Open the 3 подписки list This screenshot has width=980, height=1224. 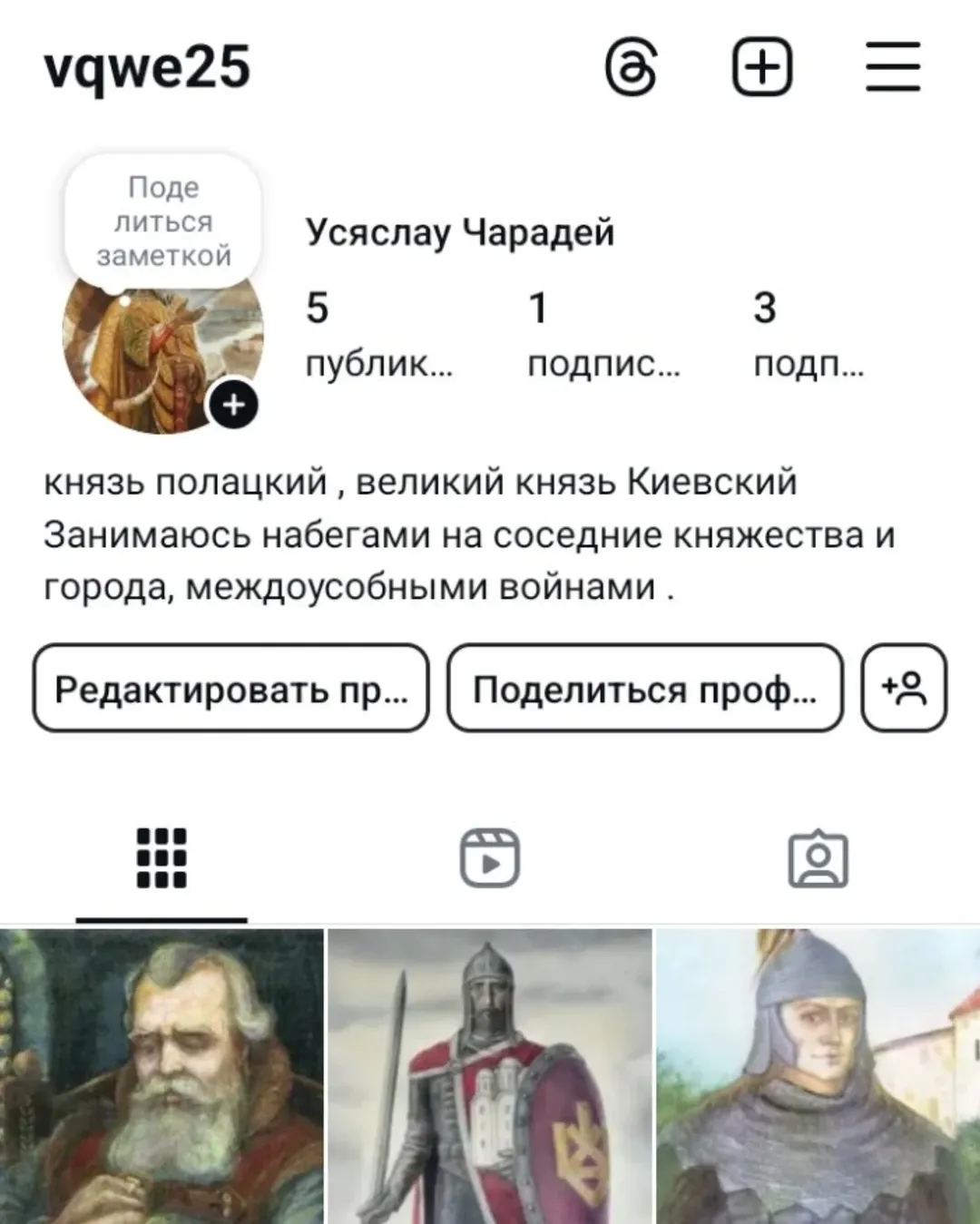tap(808, 333)
